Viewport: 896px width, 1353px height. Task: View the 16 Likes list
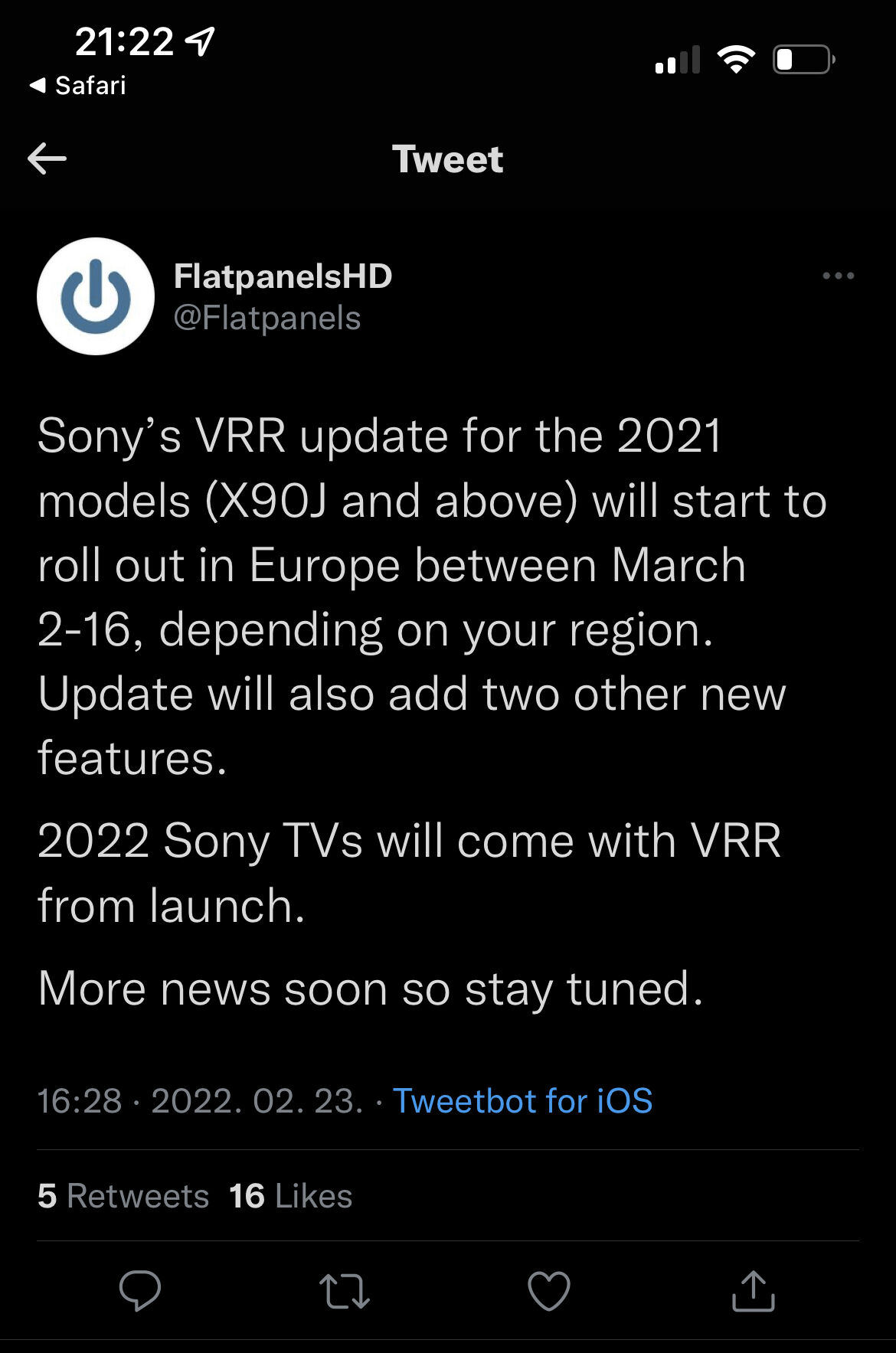tap(291, 1196)
